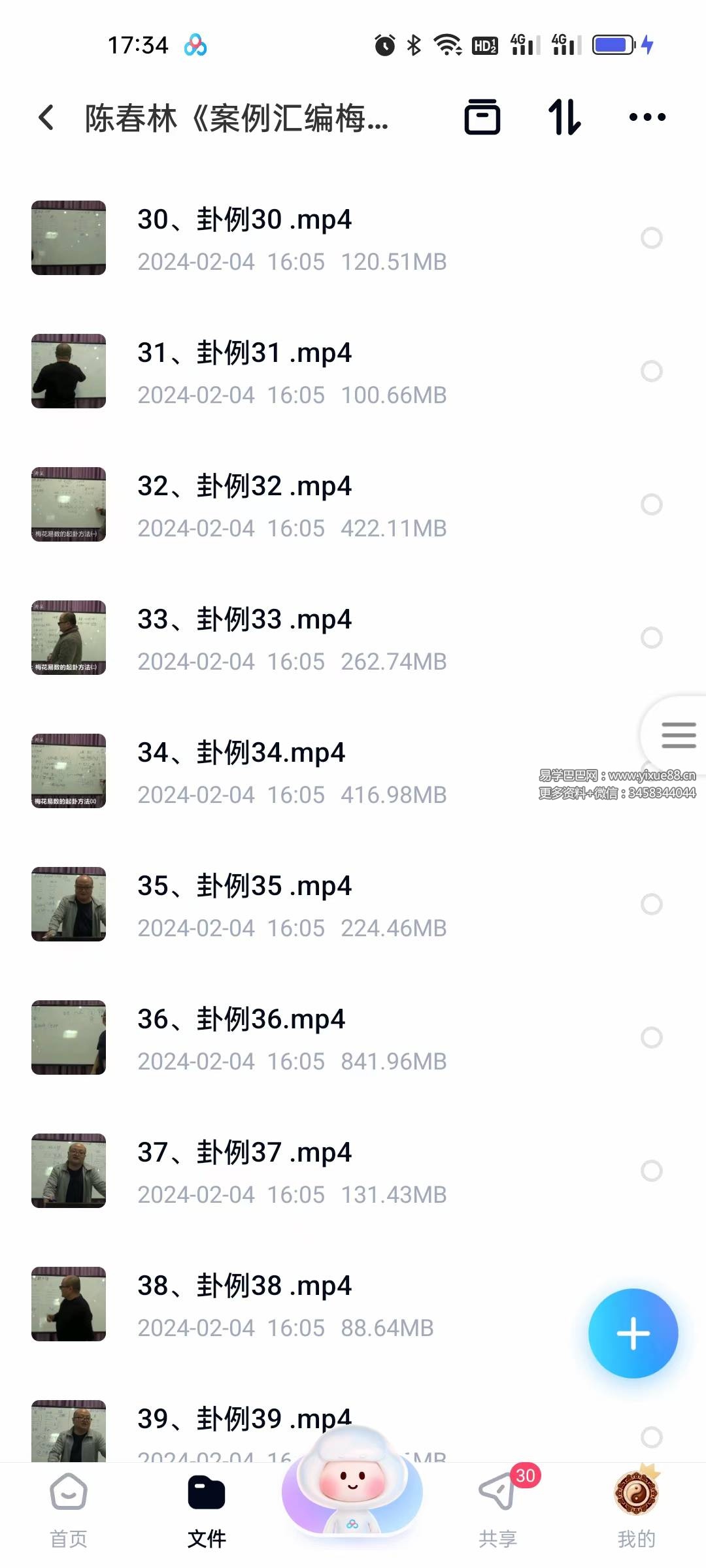The height and width of the screenshot is (1568, 706).
Task: Open the video 30、卦例30 .mp4
Action: click(244, 220)
